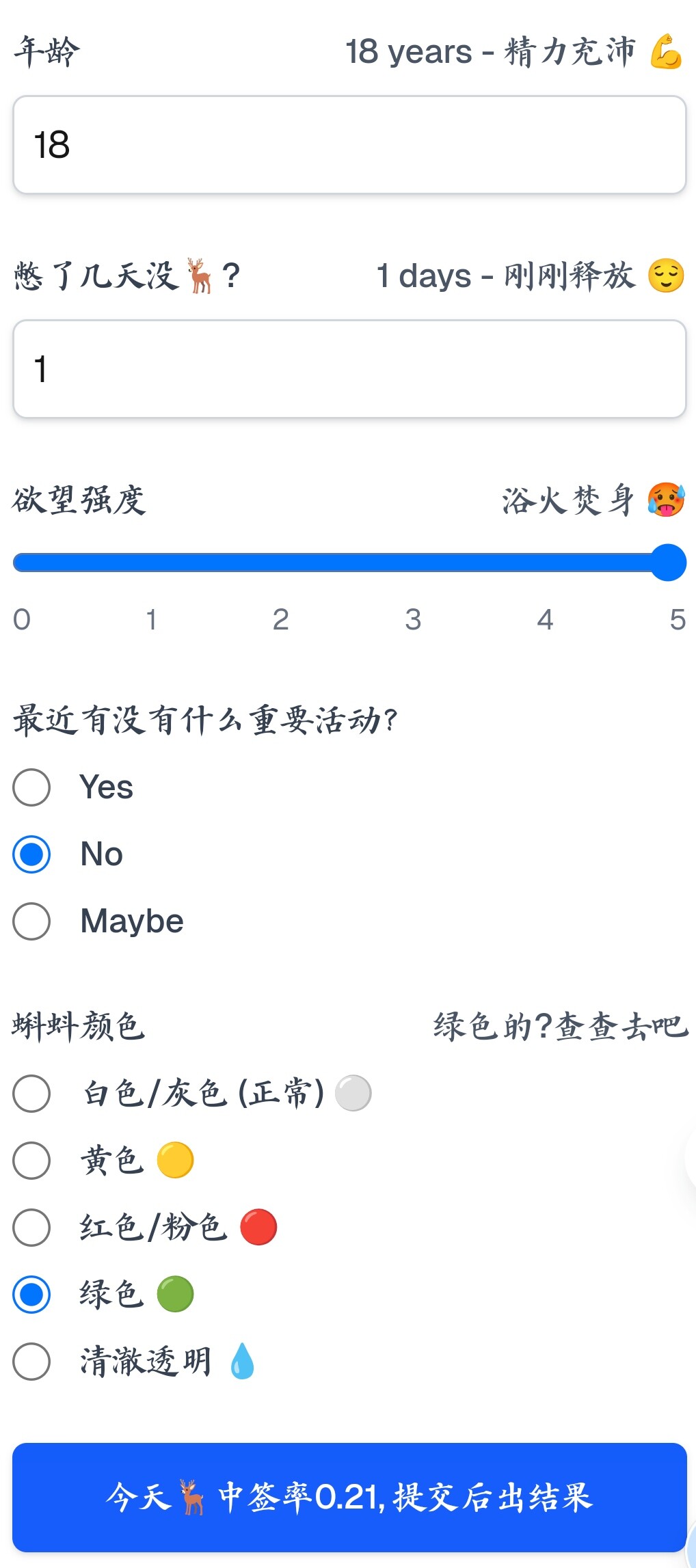Set 欲望强度 slider to level 2
Viewport: 696px width, 1568px height.
click(x=281, y=563)
